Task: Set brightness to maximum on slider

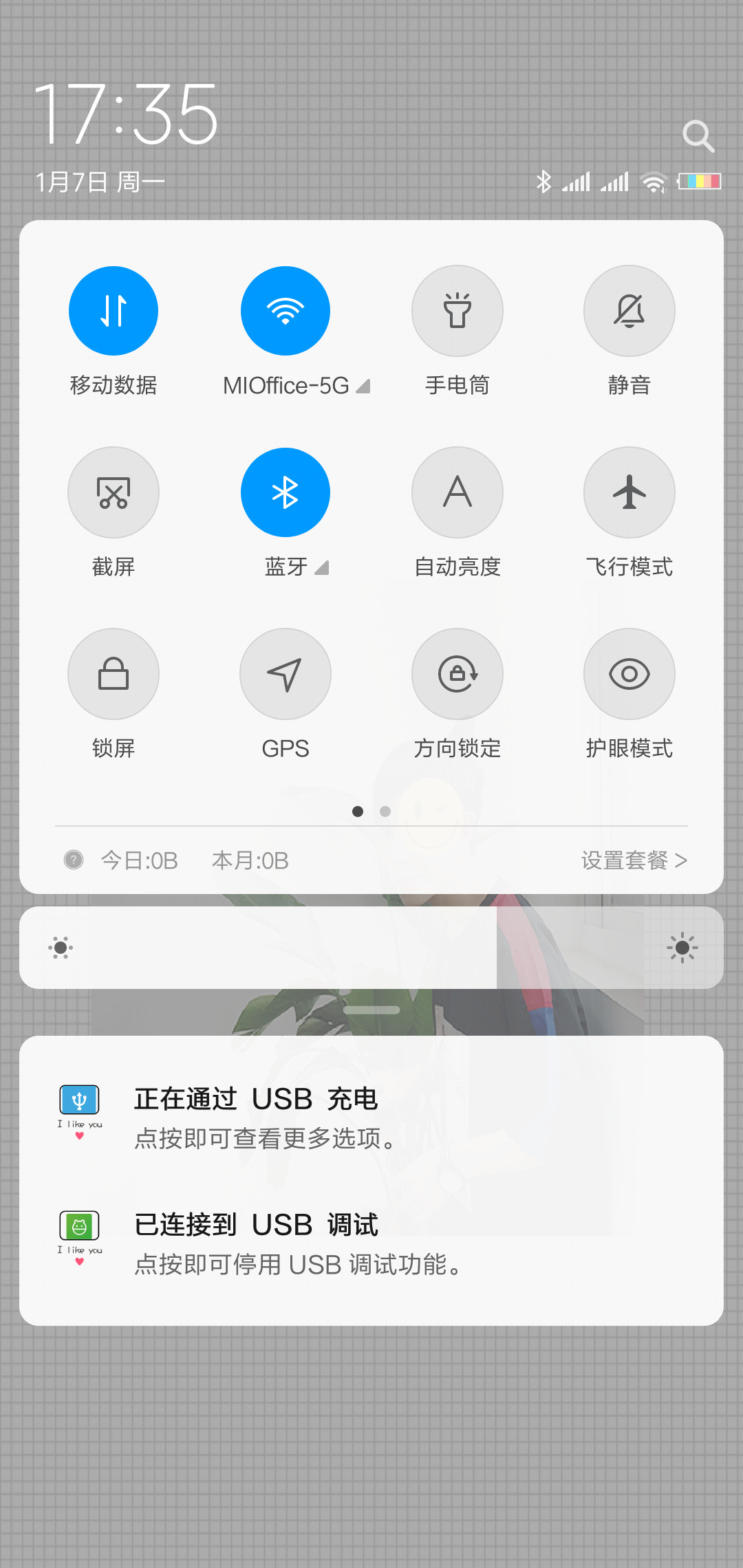Action: tap(682, 948)
